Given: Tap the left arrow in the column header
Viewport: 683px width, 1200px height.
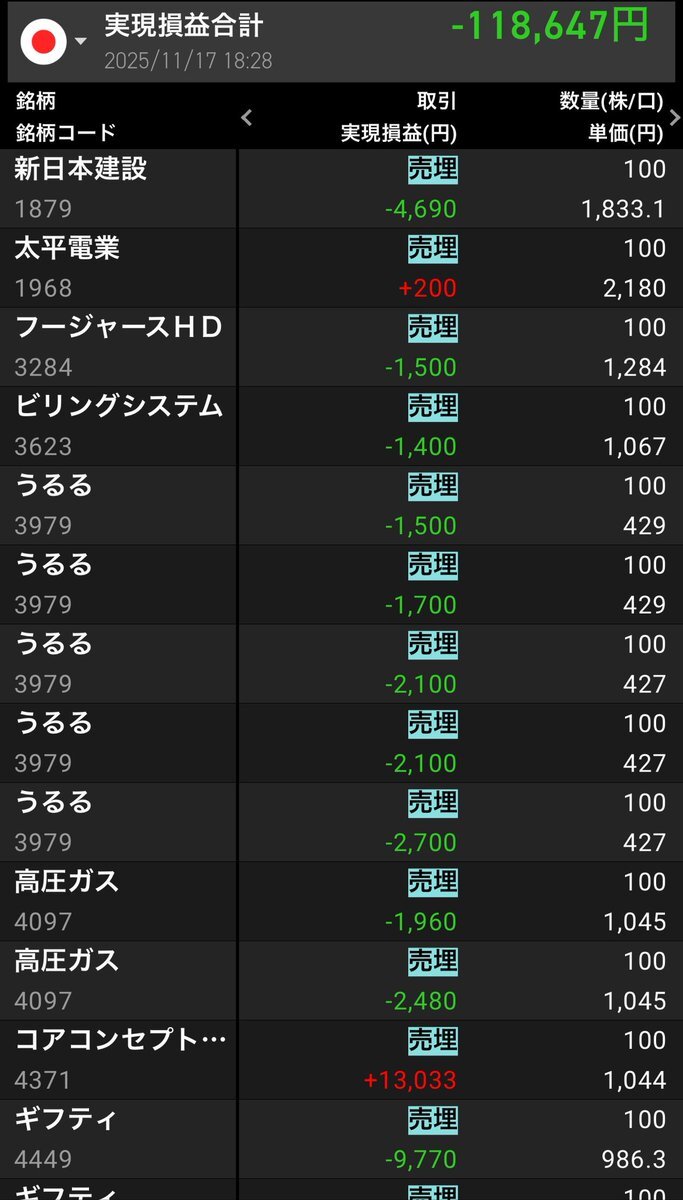Looking at the screenshot, I should [247, 118].
